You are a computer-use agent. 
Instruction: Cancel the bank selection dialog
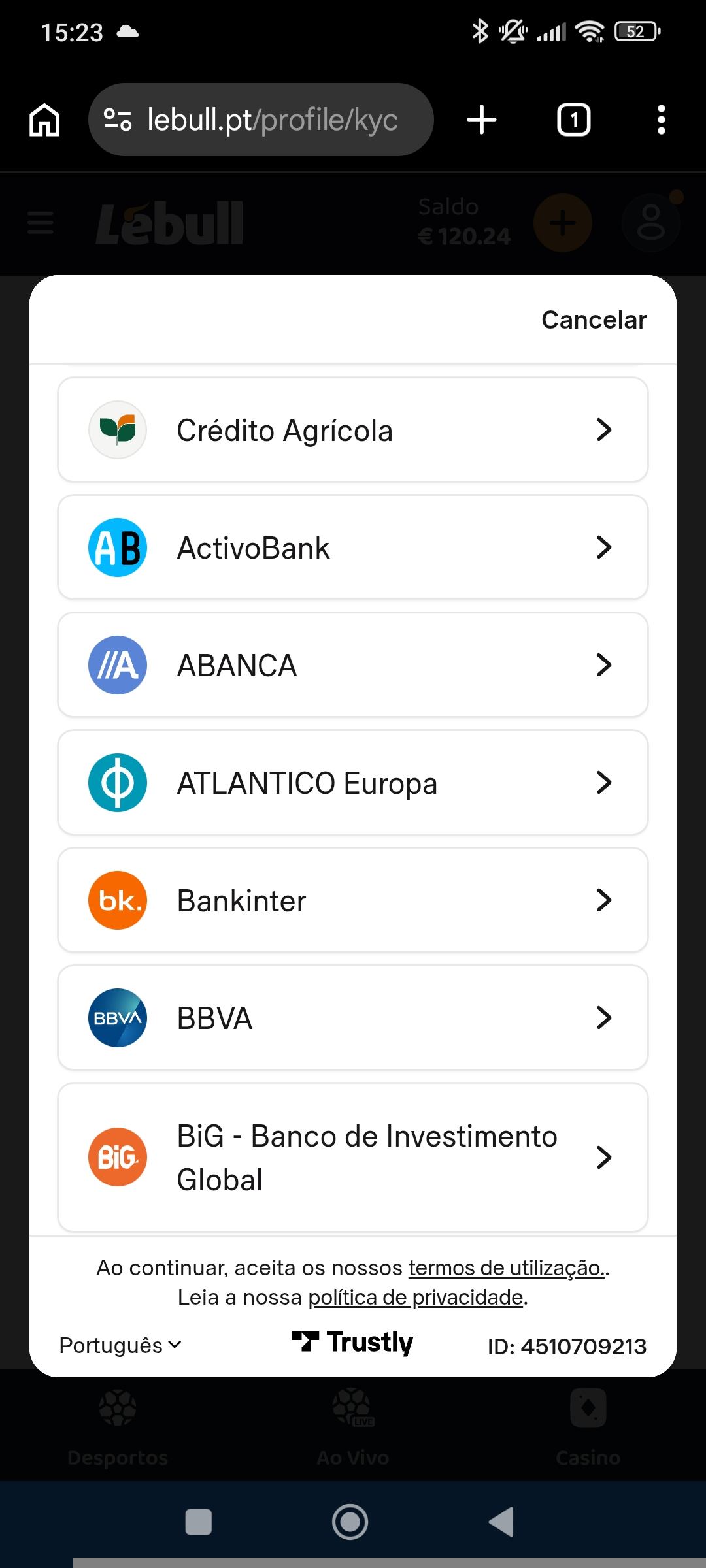[x=594, y=320]
